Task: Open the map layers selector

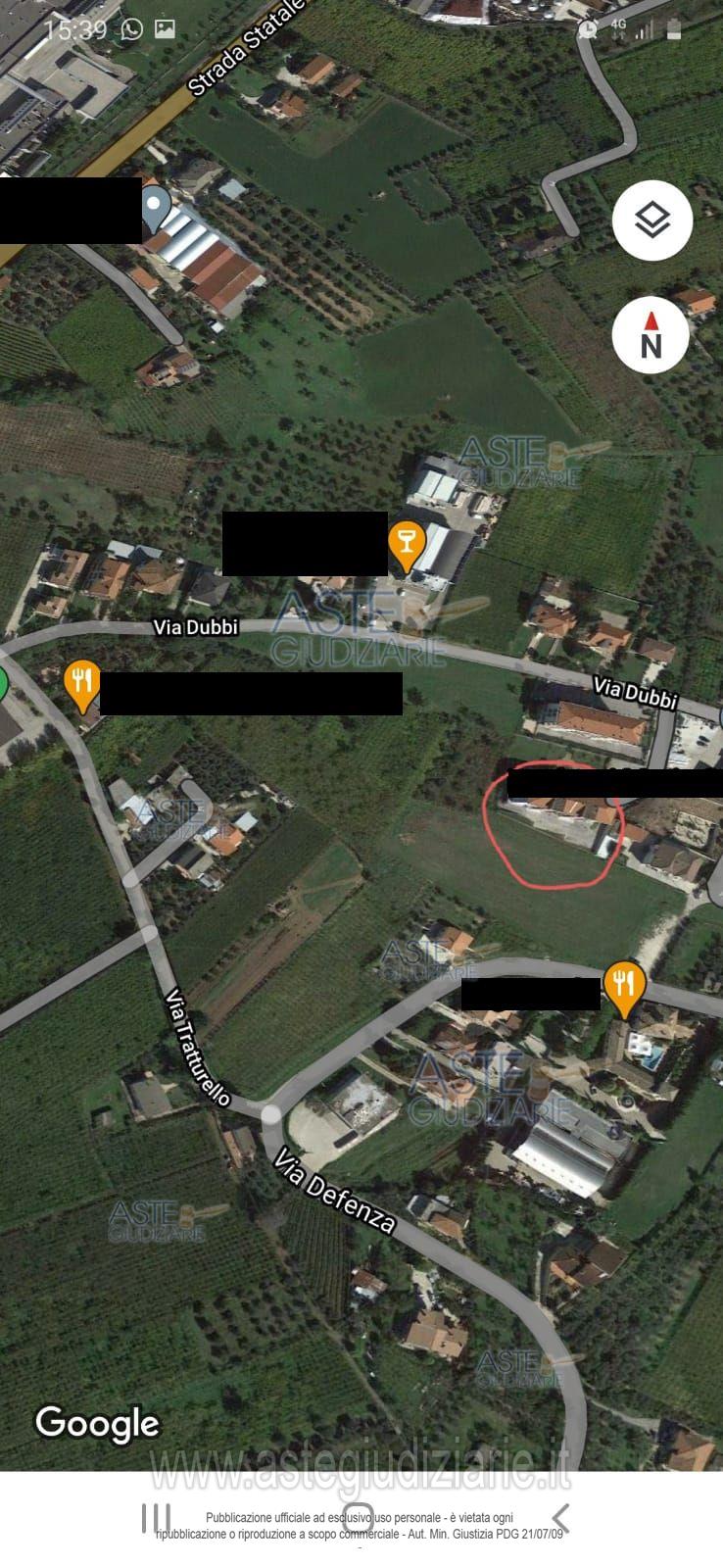Action: 652,220
